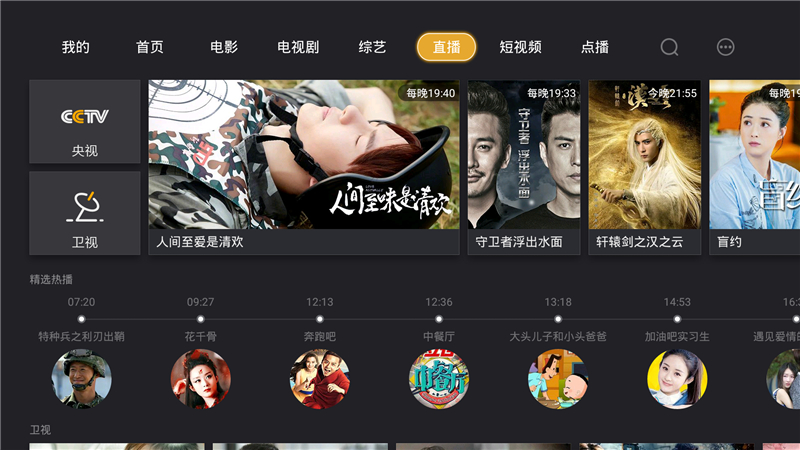Open 奔跑吧 at 12:13
Image resolution: width=800 pixels, height=450 pixels.
(320, 378)
